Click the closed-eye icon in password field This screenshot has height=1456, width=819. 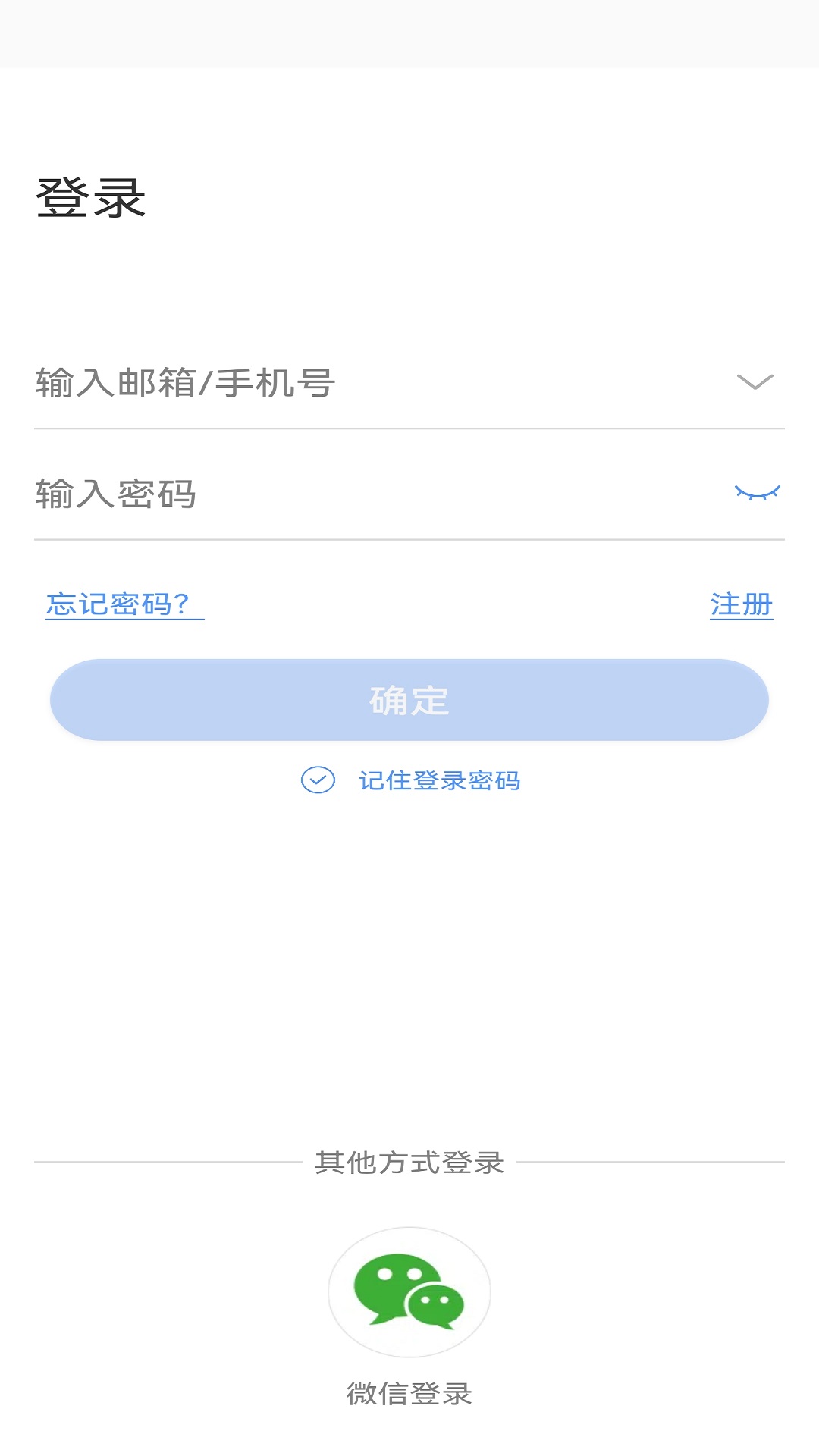click(757, 491)
